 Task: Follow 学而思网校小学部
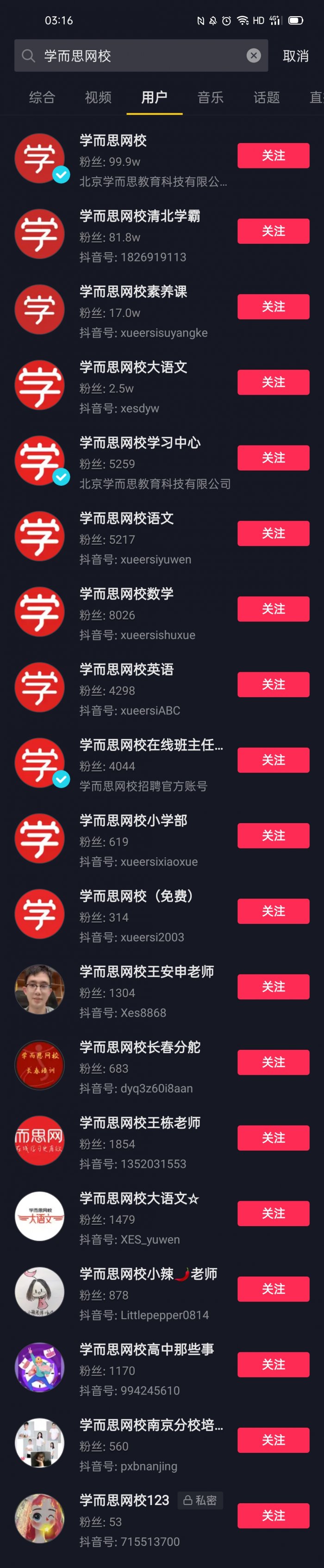273,836
